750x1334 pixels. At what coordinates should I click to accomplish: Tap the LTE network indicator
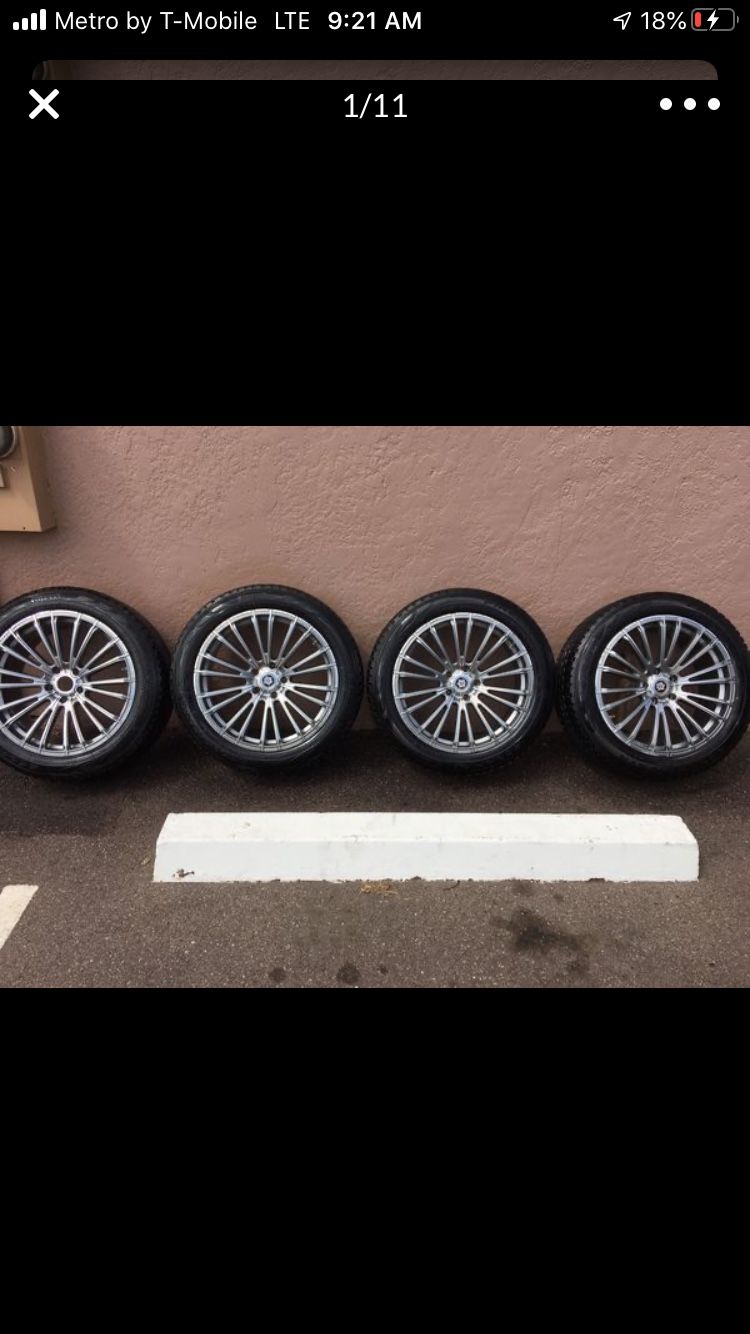pos(290,20)
